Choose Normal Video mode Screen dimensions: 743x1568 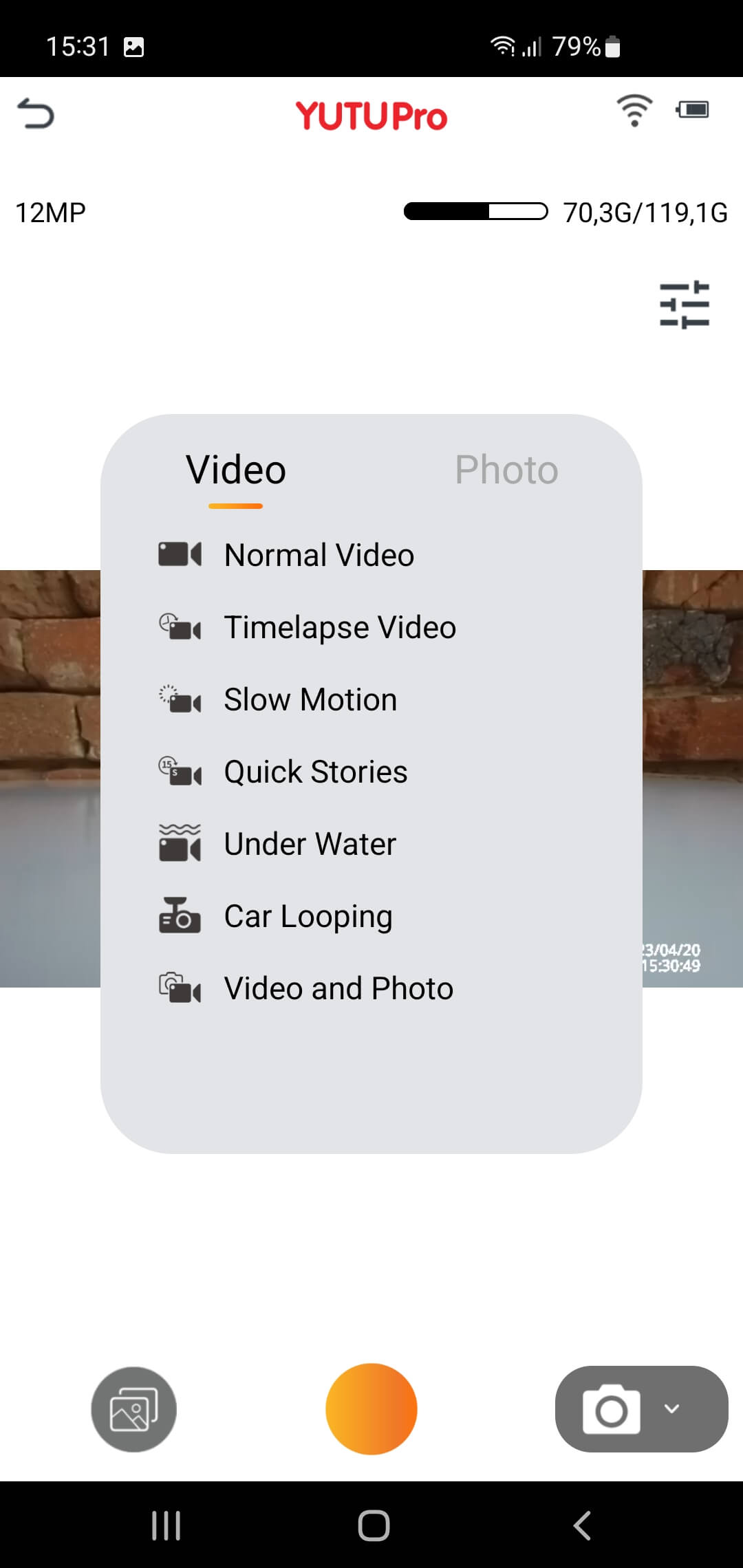[371, 555]
